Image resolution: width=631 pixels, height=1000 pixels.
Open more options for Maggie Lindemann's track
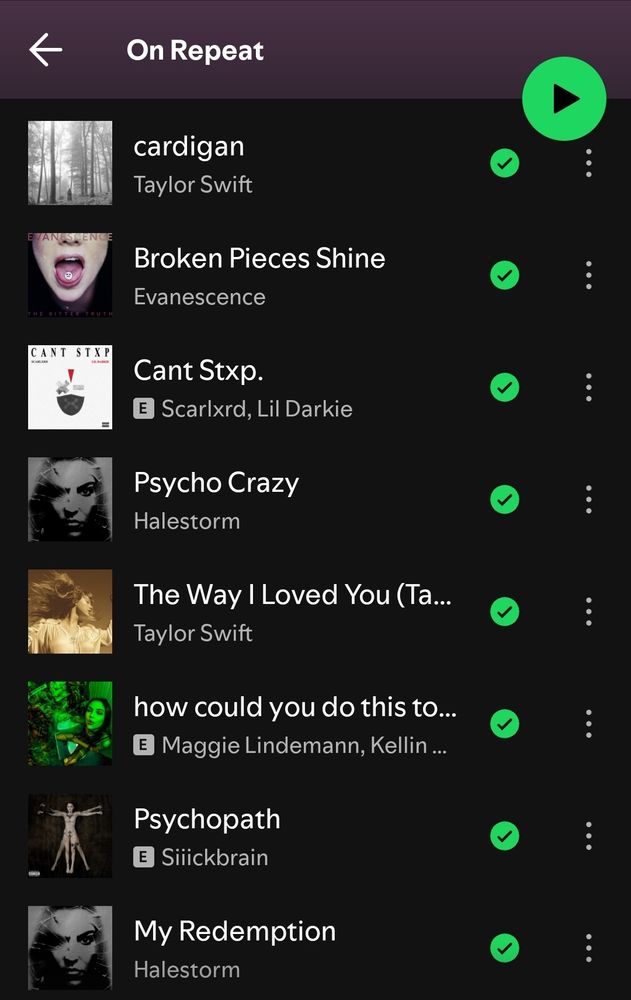click(588, 723)
